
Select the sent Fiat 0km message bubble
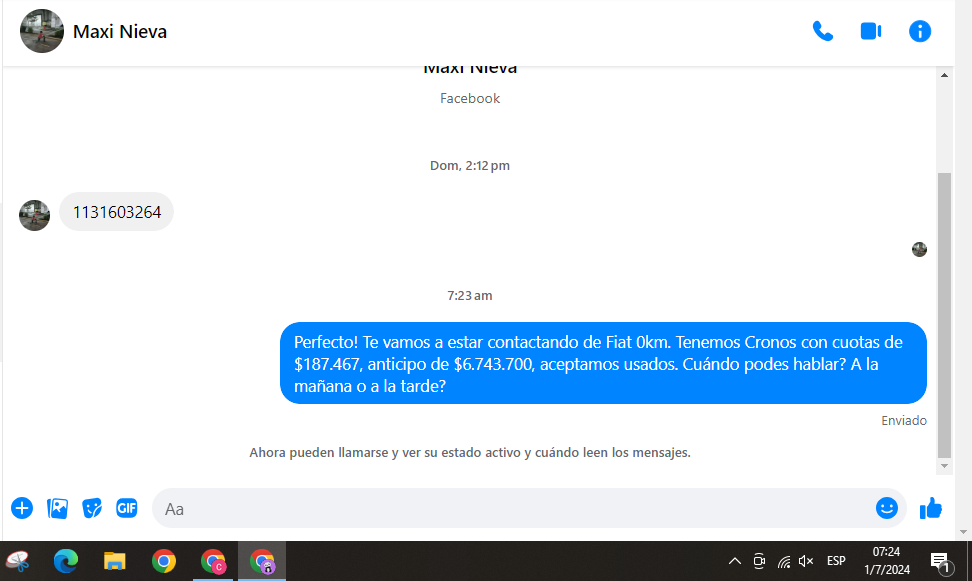pyautogui.click(x=603, y=363)
